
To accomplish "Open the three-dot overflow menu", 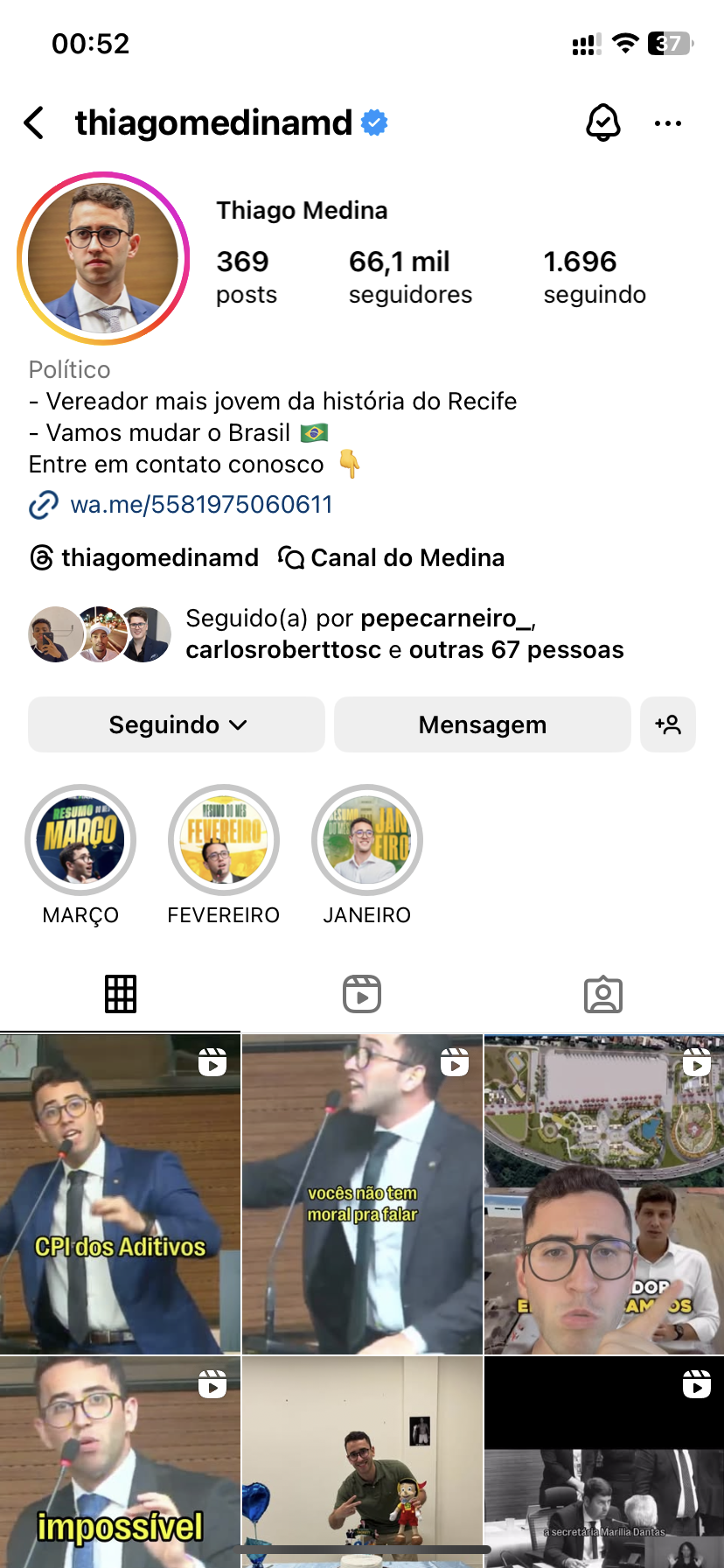I will 667,123.
